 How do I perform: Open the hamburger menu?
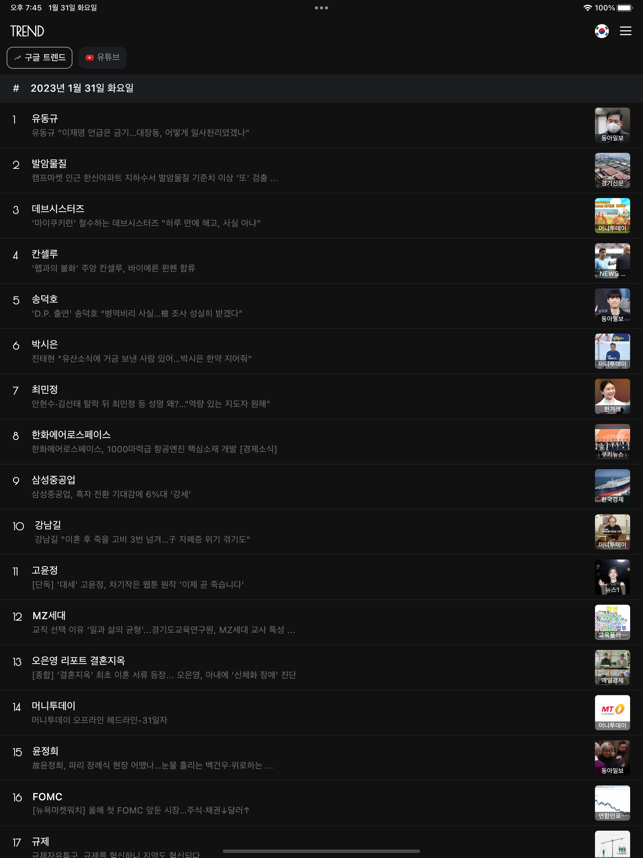tap(625, 31)
